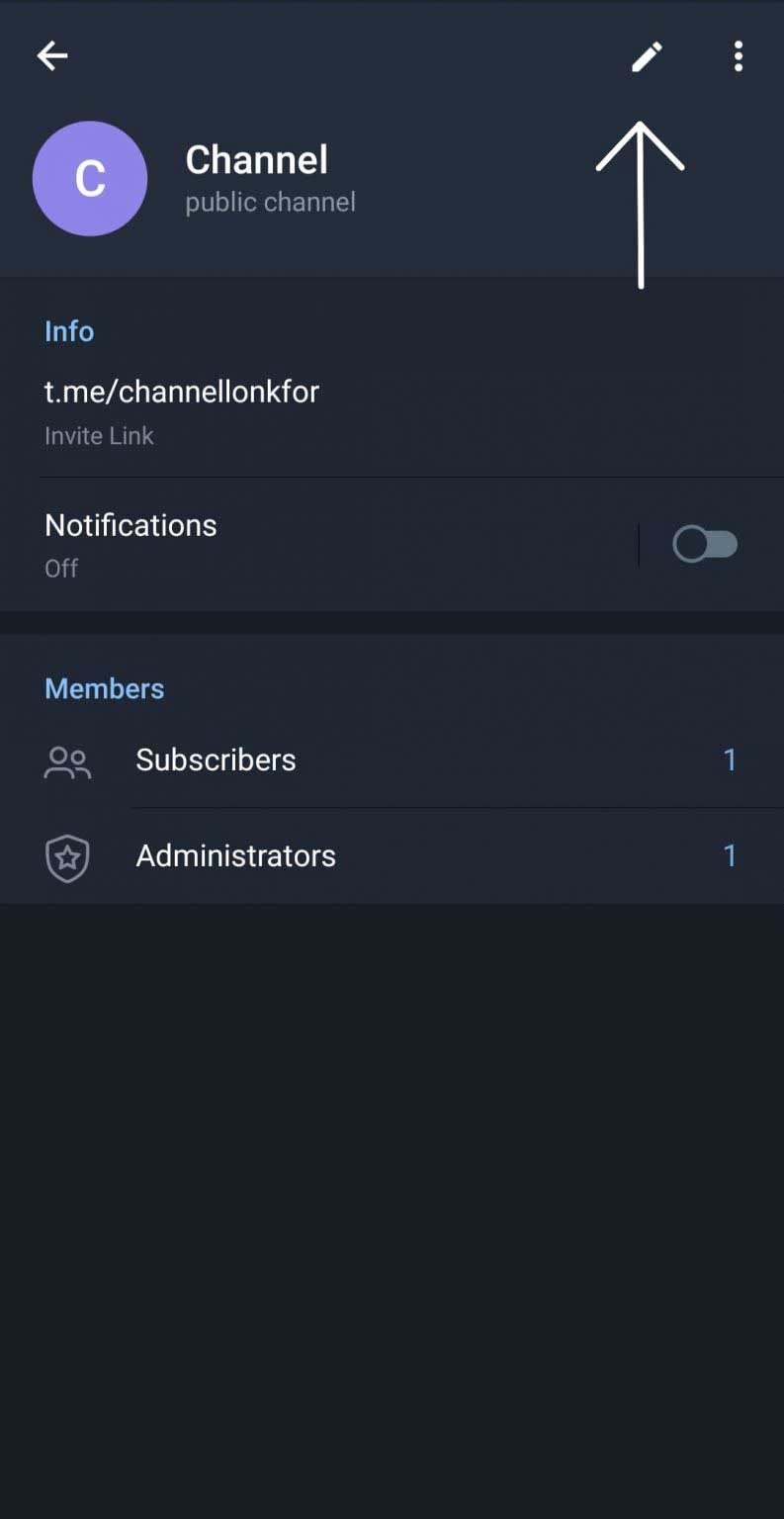Open the channel avatar with letter C

pyautogui.click(x=90, y=179)
